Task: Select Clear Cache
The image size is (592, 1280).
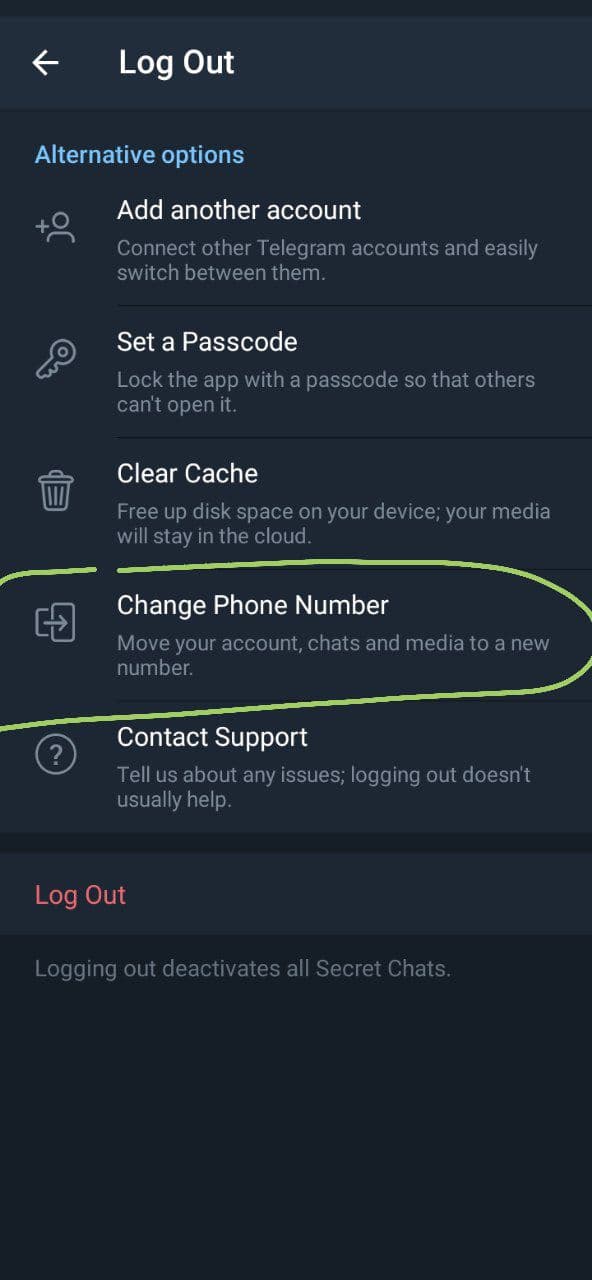Action: coord(296,503)
